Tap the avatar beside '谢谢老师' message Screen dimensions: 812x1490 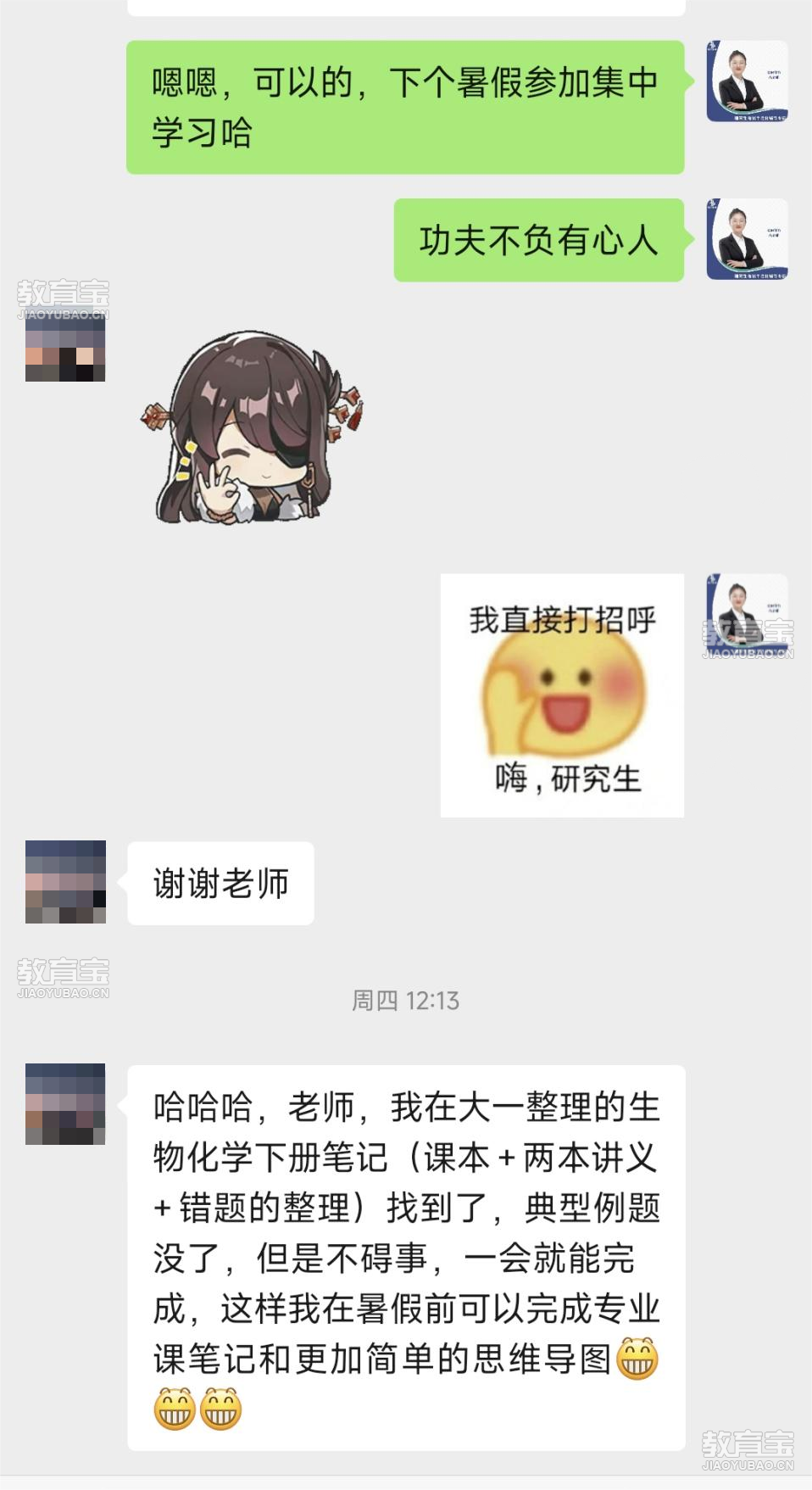(x=65, y=882)
